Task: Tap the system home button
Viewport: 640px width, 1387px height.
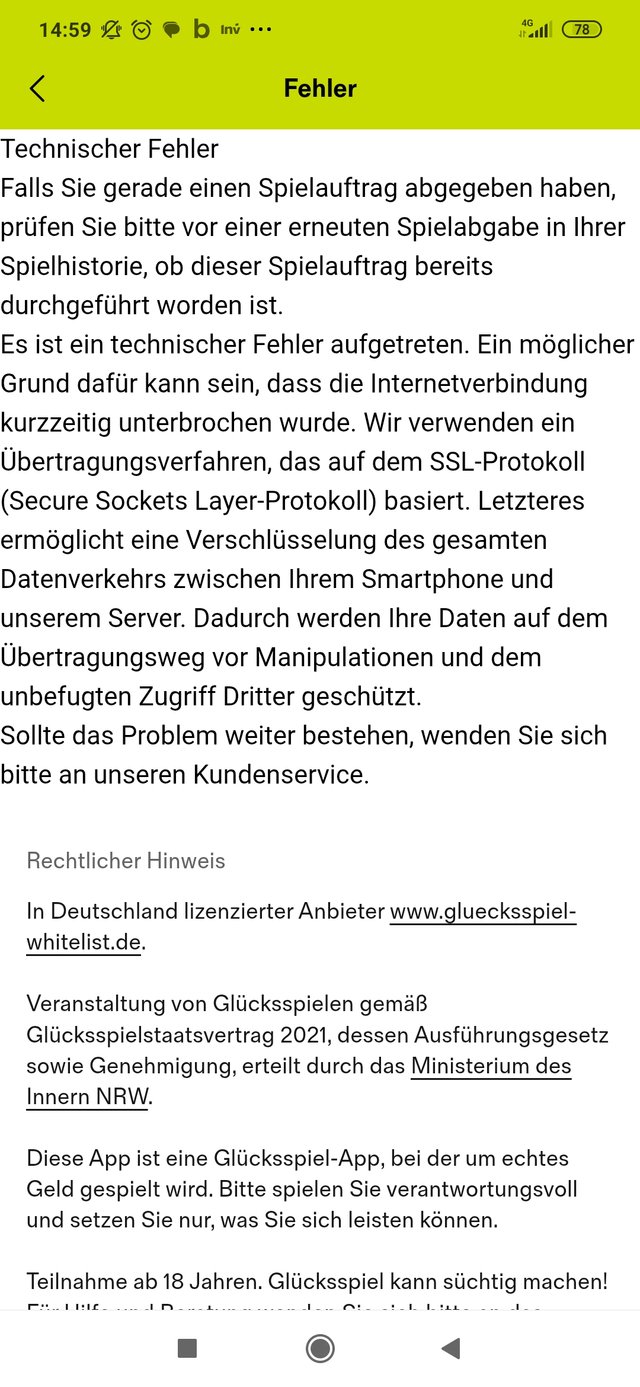Action: click(320, 1349)
